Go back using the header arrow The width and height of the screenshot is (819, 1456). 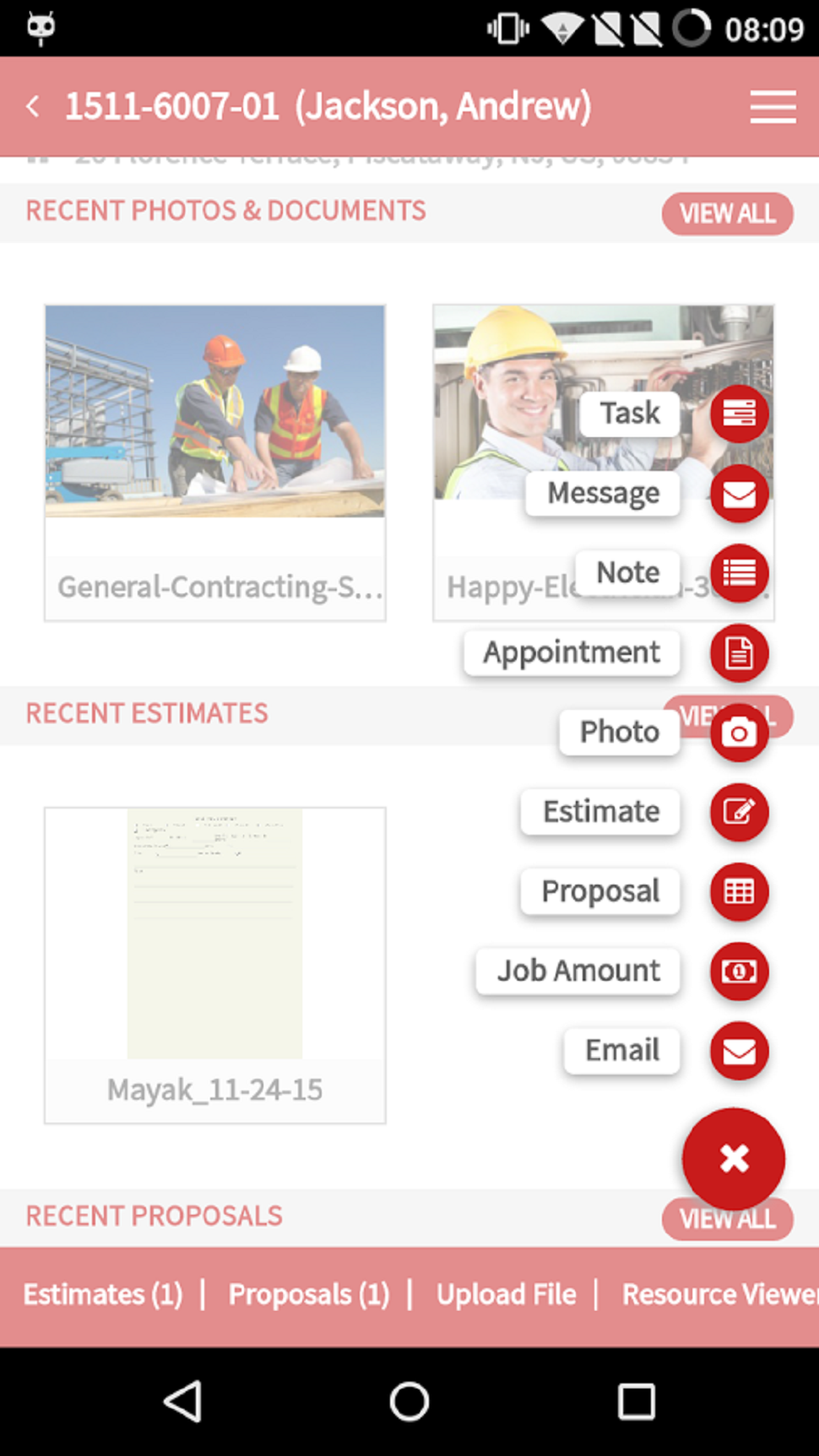[x=33, y=106]
